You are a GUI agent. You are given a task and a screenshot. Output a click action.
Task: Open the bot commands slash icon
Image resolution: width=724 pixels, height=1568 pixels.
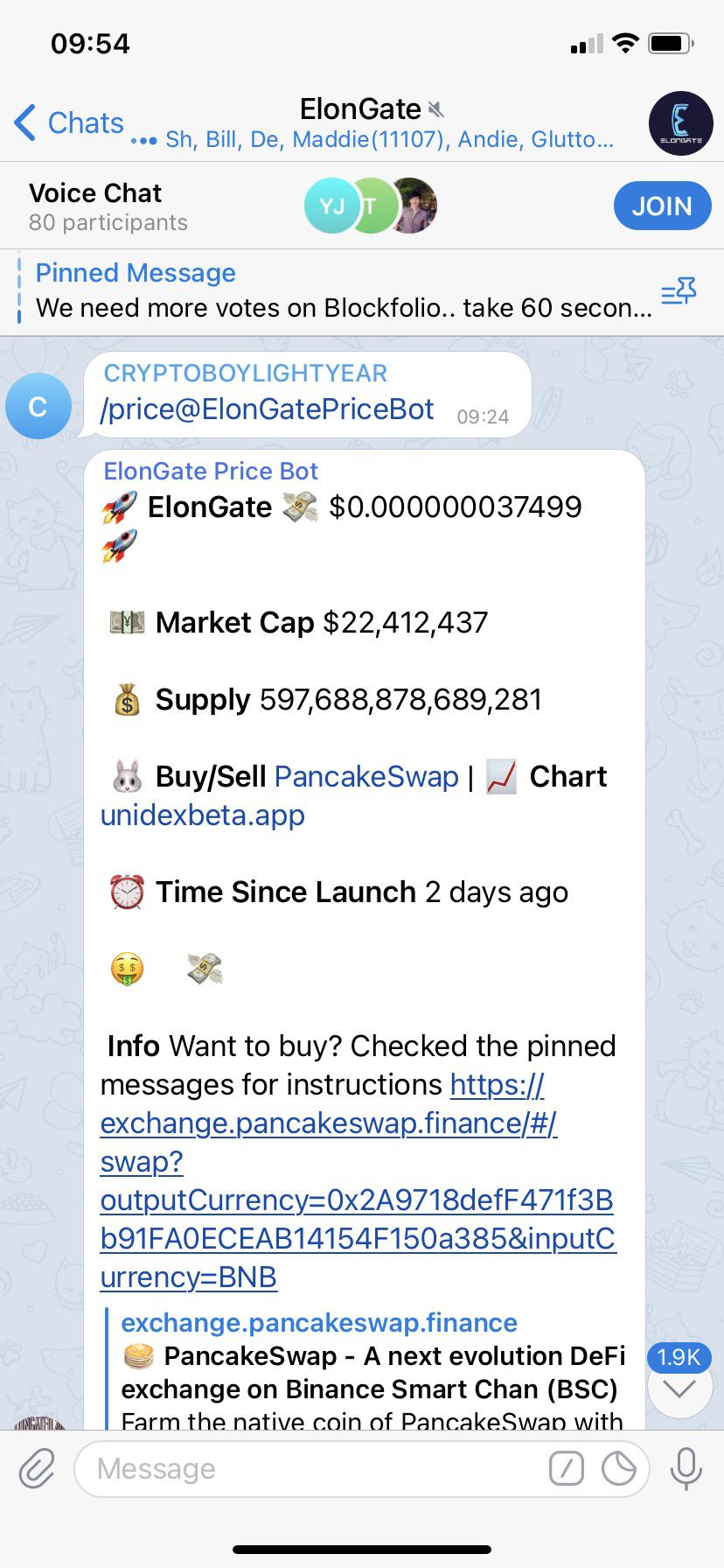coord(566,1468)
